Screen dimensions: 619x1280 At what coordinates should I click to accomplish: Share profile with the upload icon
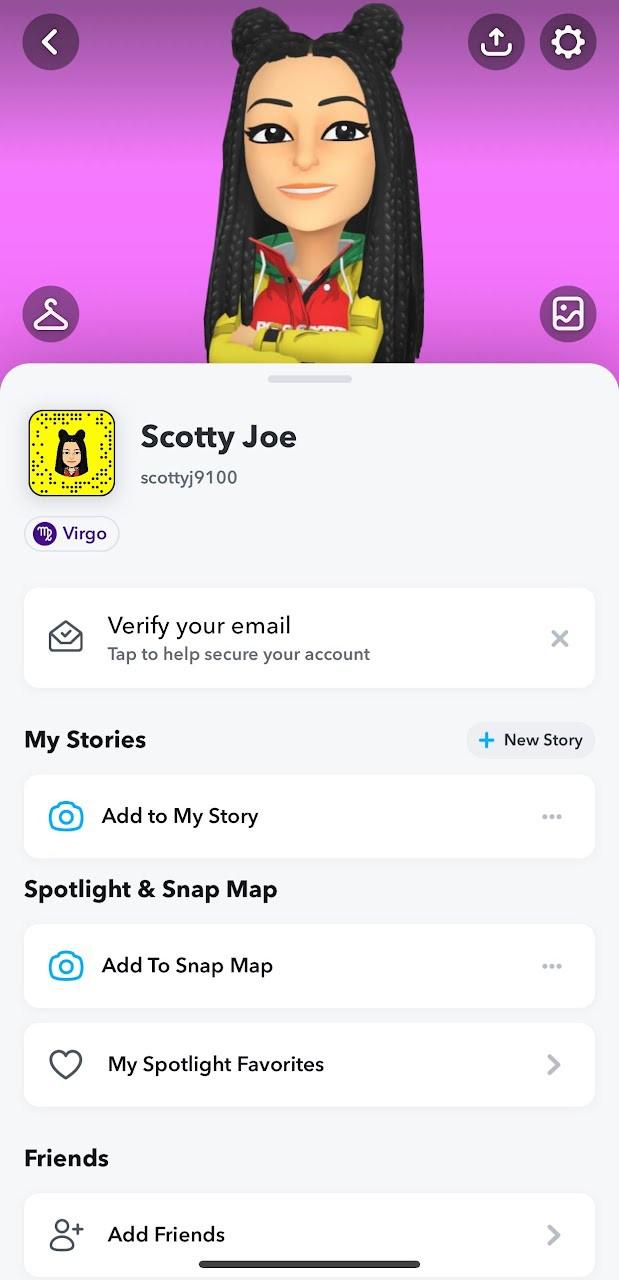(x=496, y=42)
